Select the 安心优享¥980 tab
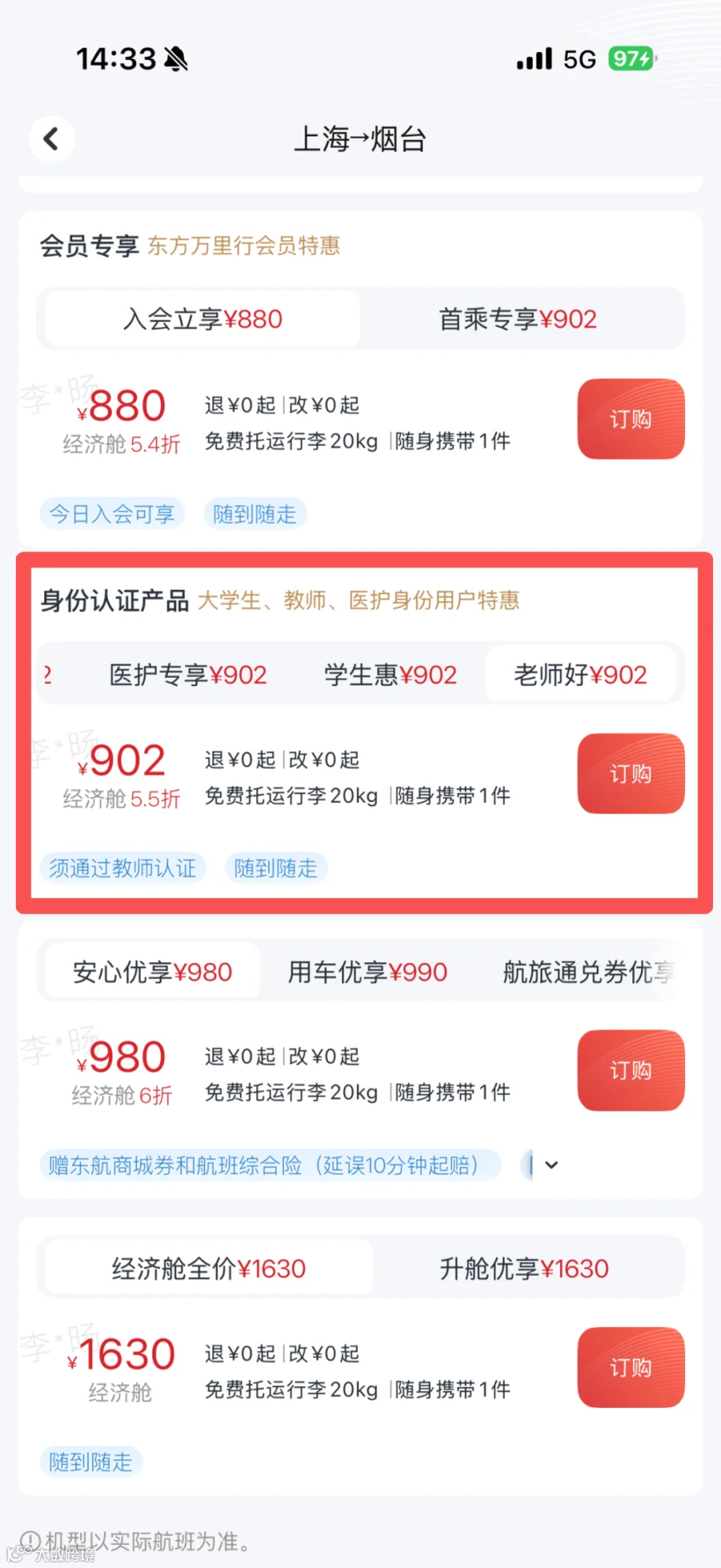This screenshot has width=721, height=1568. [x=152, y=972]
